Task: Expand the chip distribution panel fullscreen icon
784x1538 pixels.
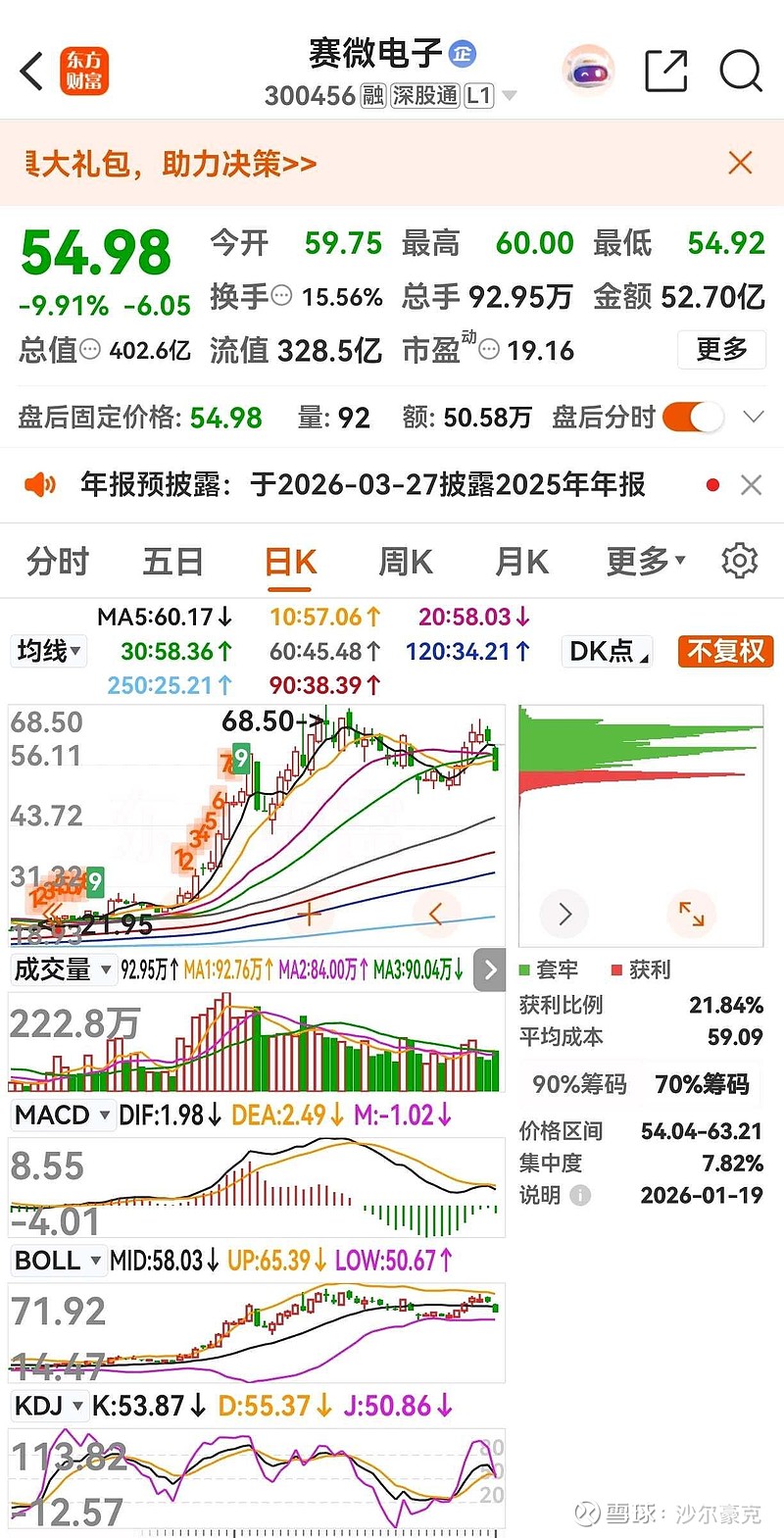Action: pyautogui.click(x=692, y=914)
